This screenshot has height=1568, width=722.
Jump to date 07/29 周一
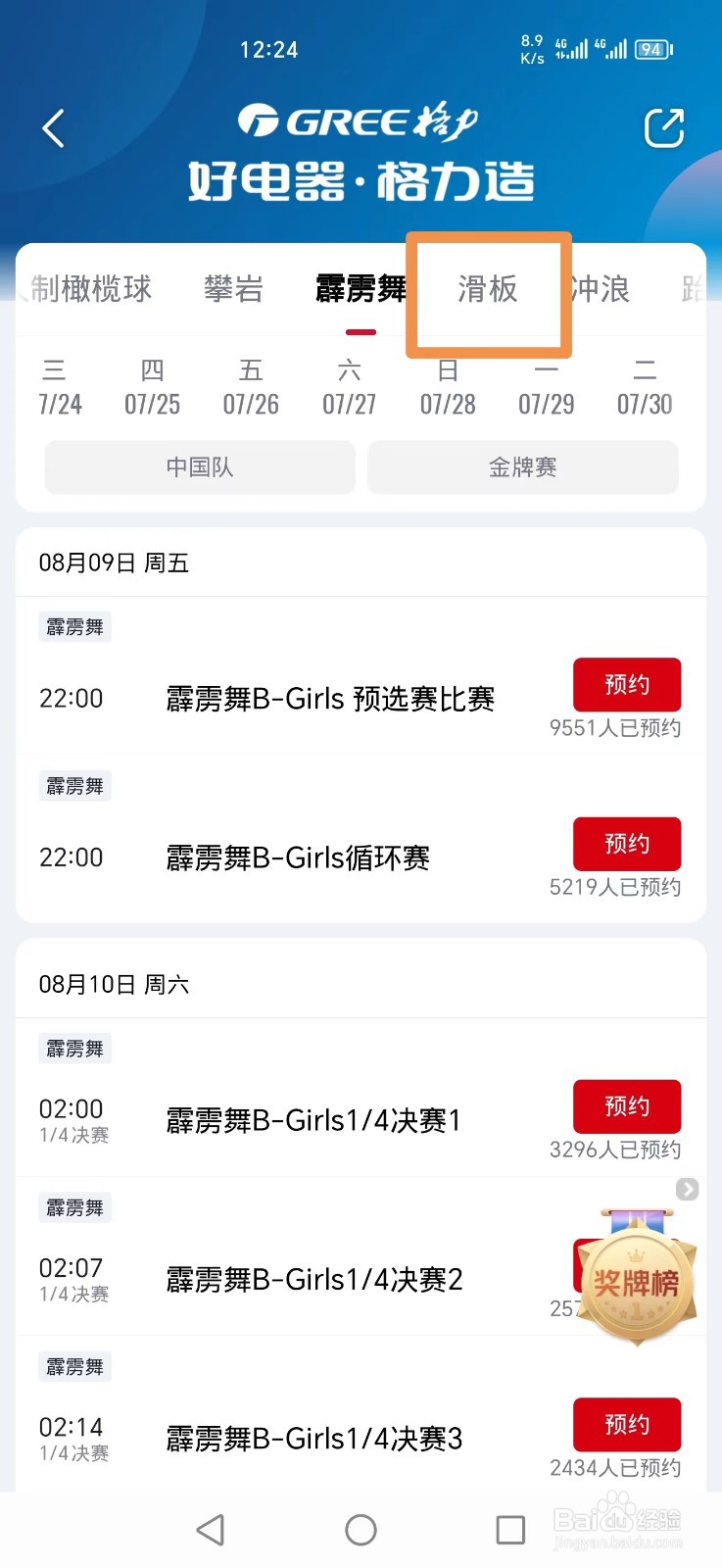pos(546,387)
